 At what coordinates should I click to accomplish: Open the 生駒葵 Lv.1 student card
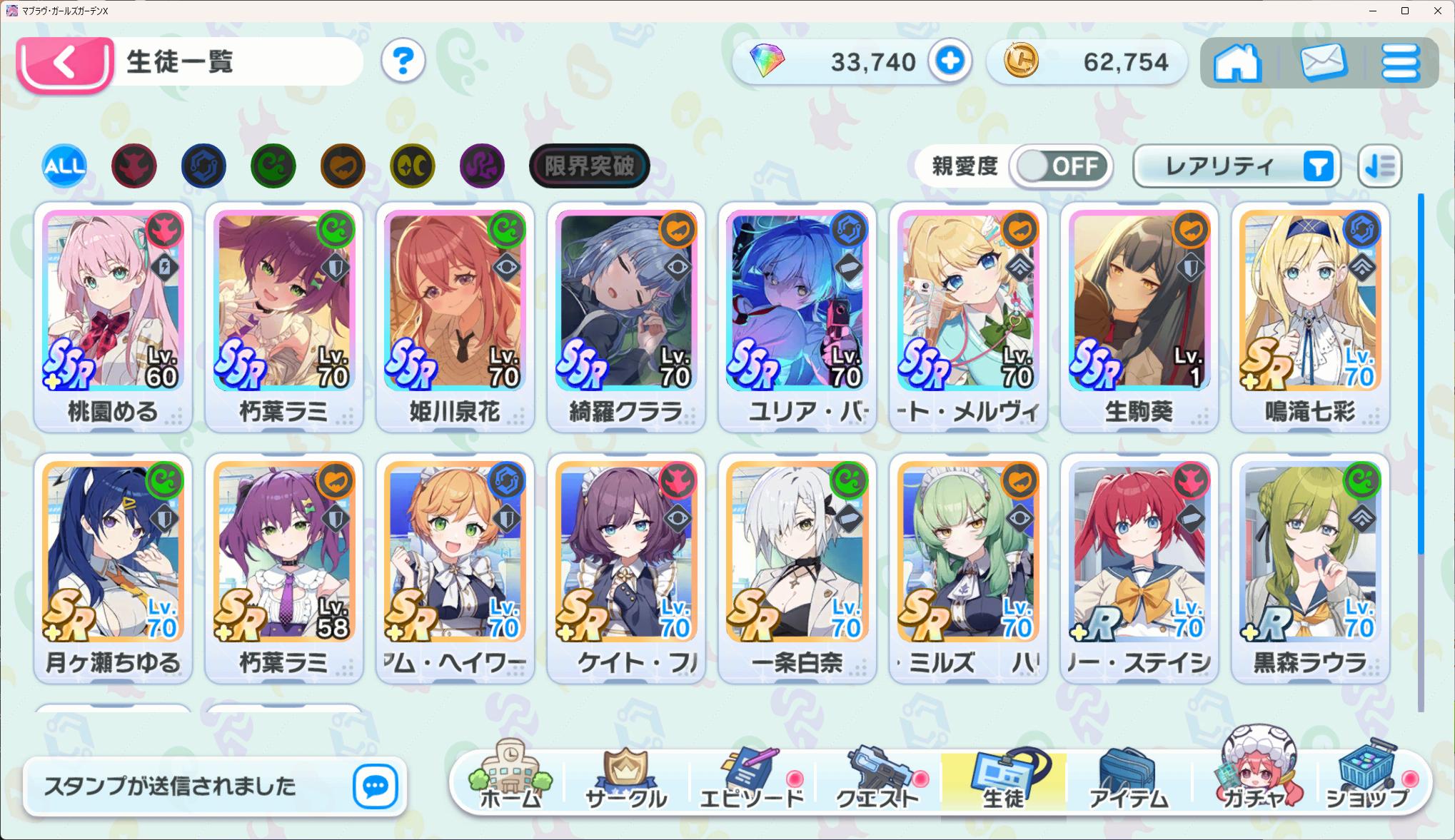click(x=1139, y=314)
